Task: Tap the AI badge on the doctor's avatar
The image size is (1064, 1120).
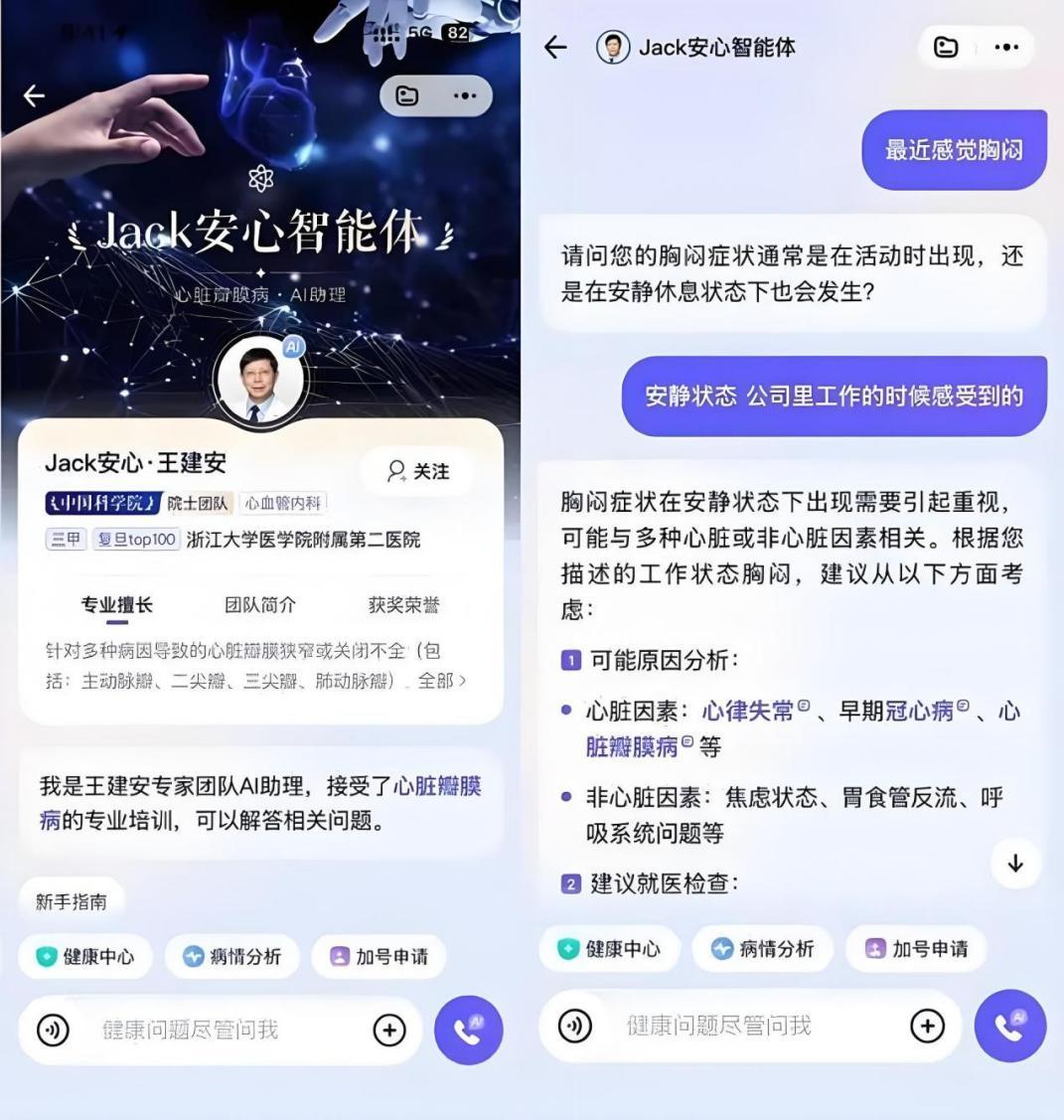Action: (x=292, y=346)
